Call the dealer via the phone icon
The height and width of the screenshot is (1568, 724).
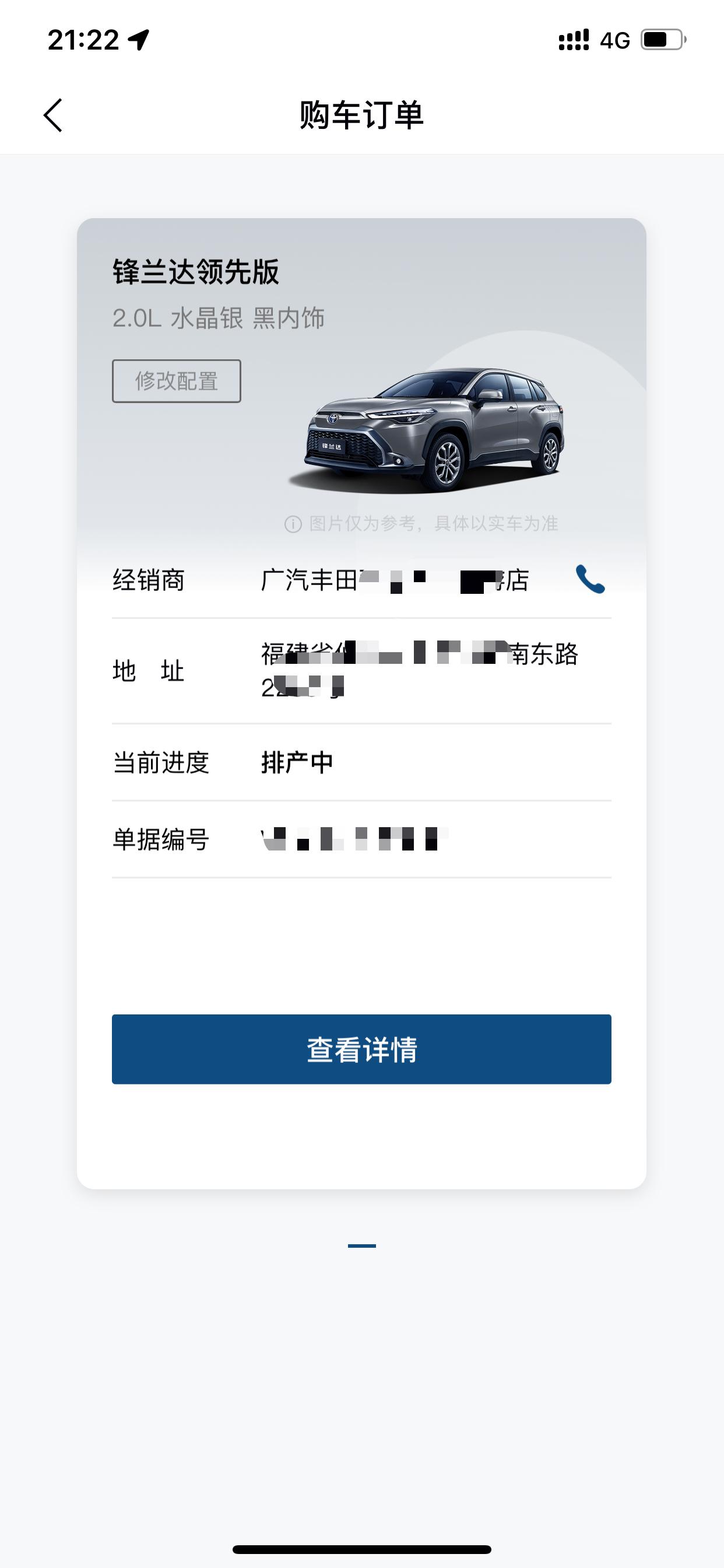coord(590,579)
